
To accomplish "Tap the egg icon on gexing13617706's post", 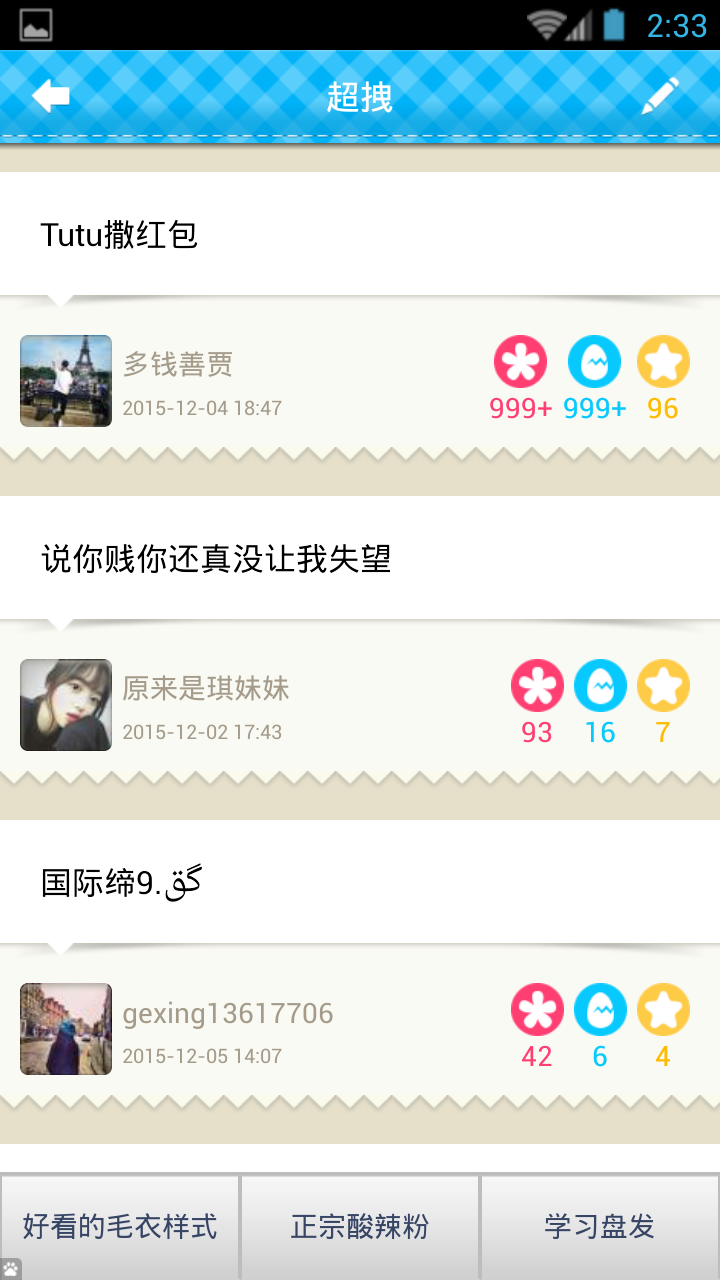I will pyautogui.click(x=600, y=1010).
